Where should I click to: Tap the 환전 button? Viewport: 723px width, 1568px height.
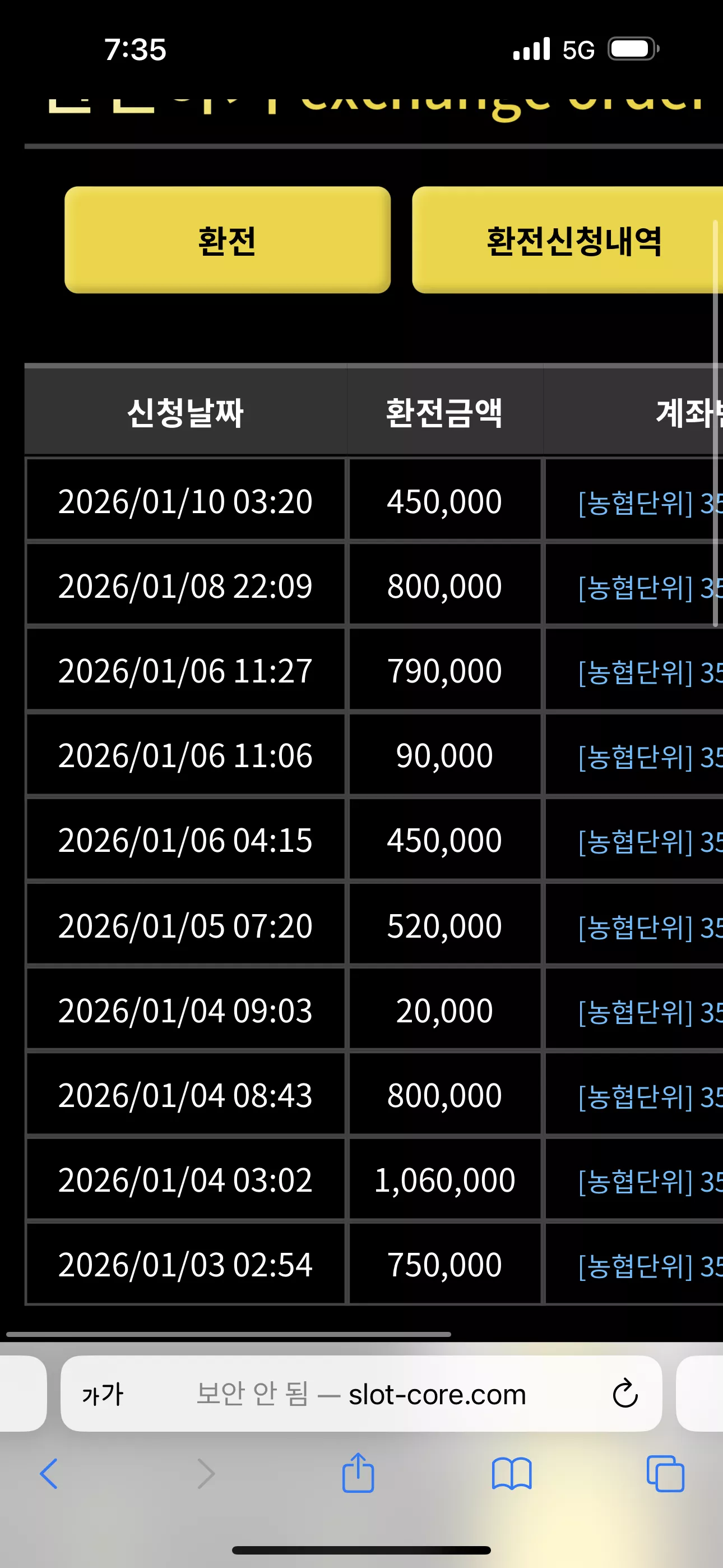[x=227, y=240]
